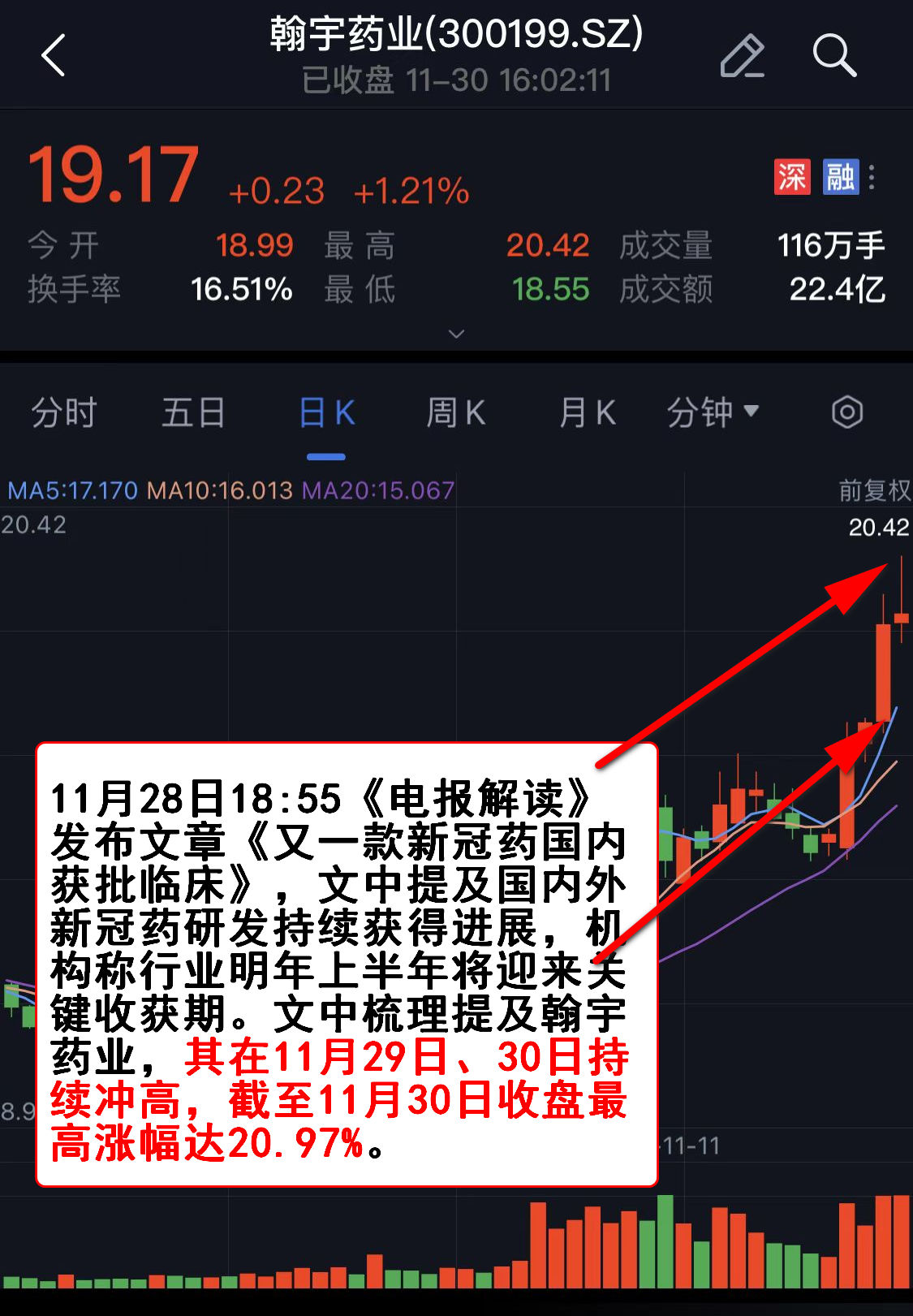Open the 分钟 interval dropdown
This screenshot has width=913, height=1316.
click(x=712, y=412)
